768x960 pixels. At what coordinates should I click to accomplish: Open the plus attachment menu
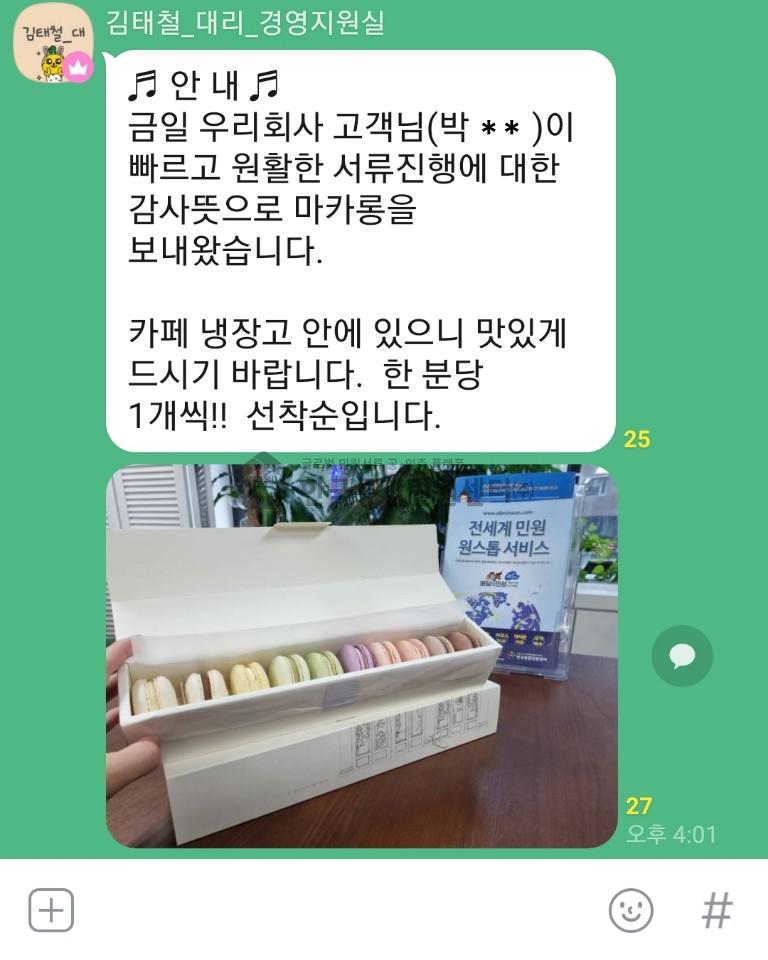[51, 910]
